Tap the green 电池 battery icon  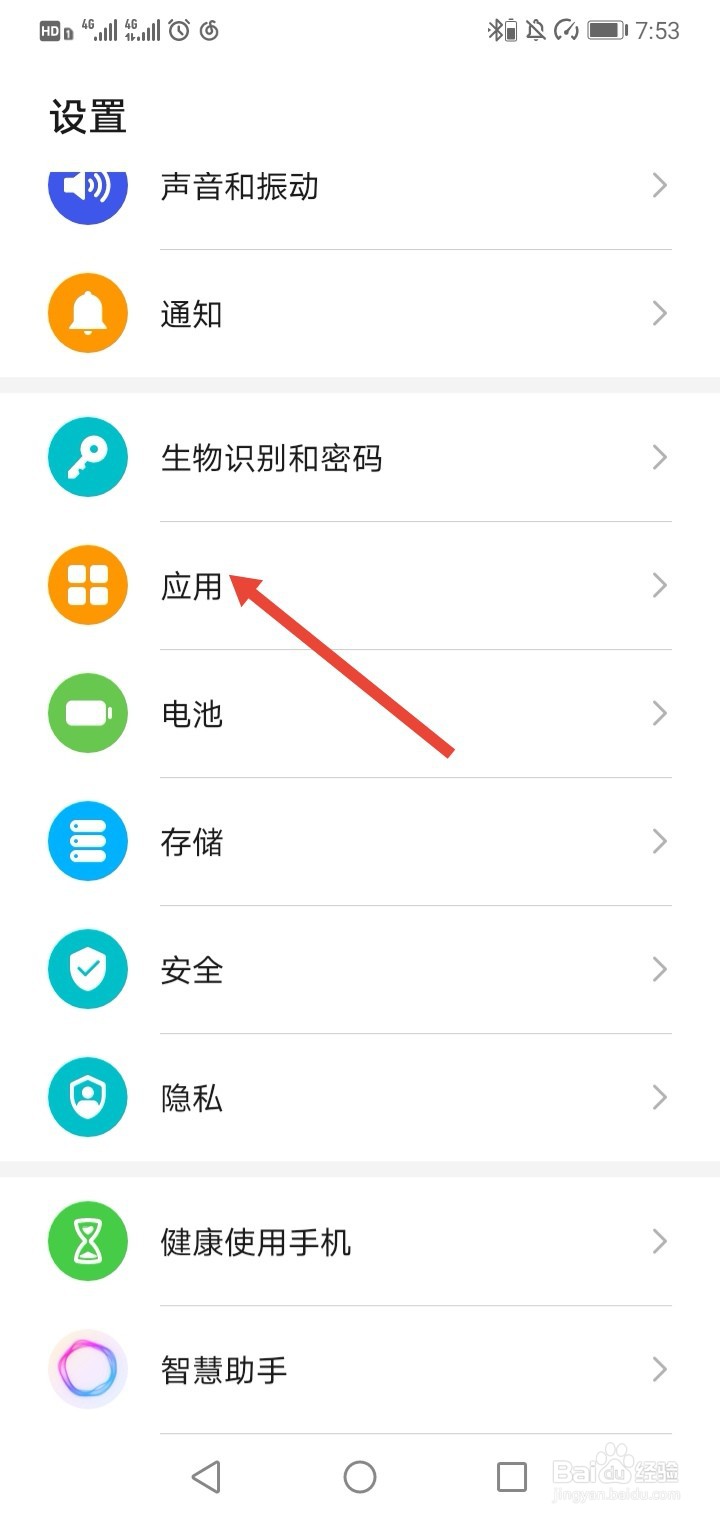click(87, 713)
